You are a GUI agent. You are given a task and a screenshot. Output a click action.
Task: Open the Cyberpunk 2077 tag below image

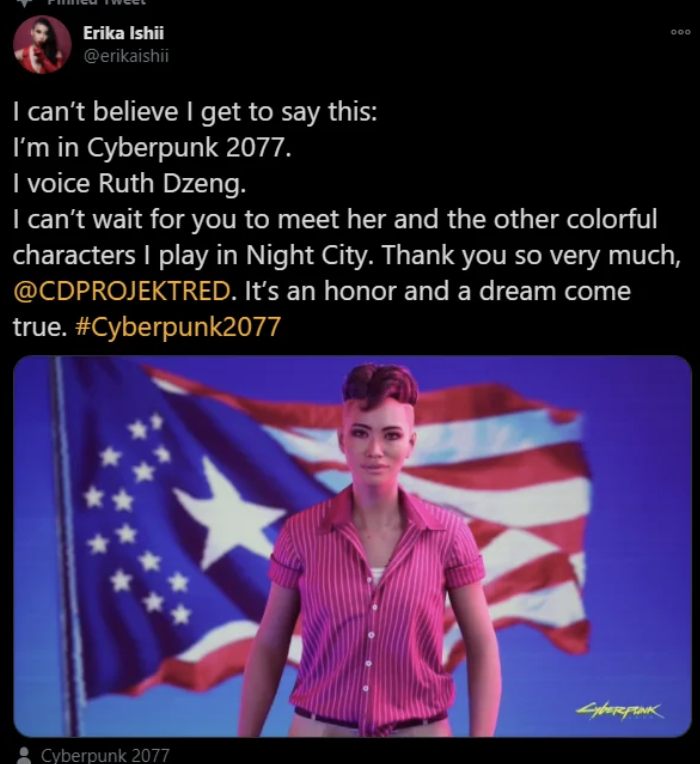click(x=104, y=755)
